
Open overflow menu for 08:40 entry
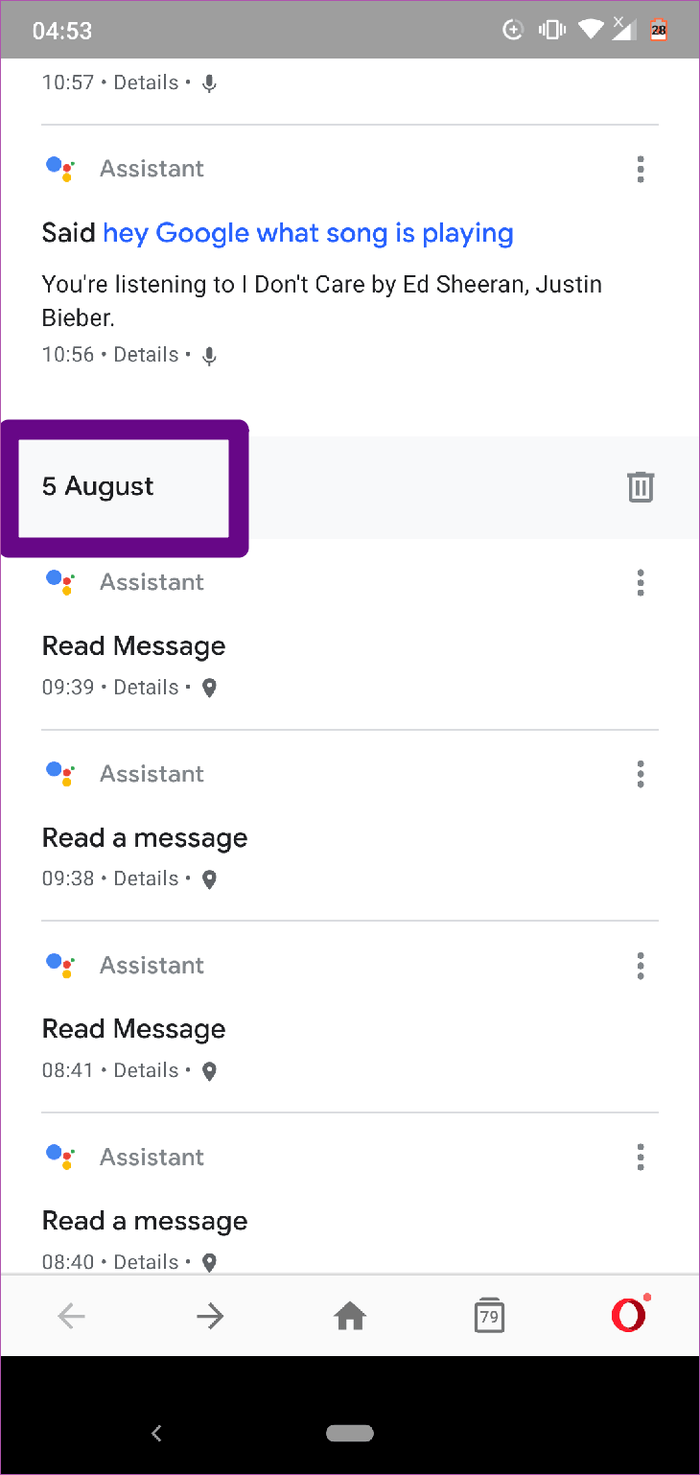pos(640,1157)
